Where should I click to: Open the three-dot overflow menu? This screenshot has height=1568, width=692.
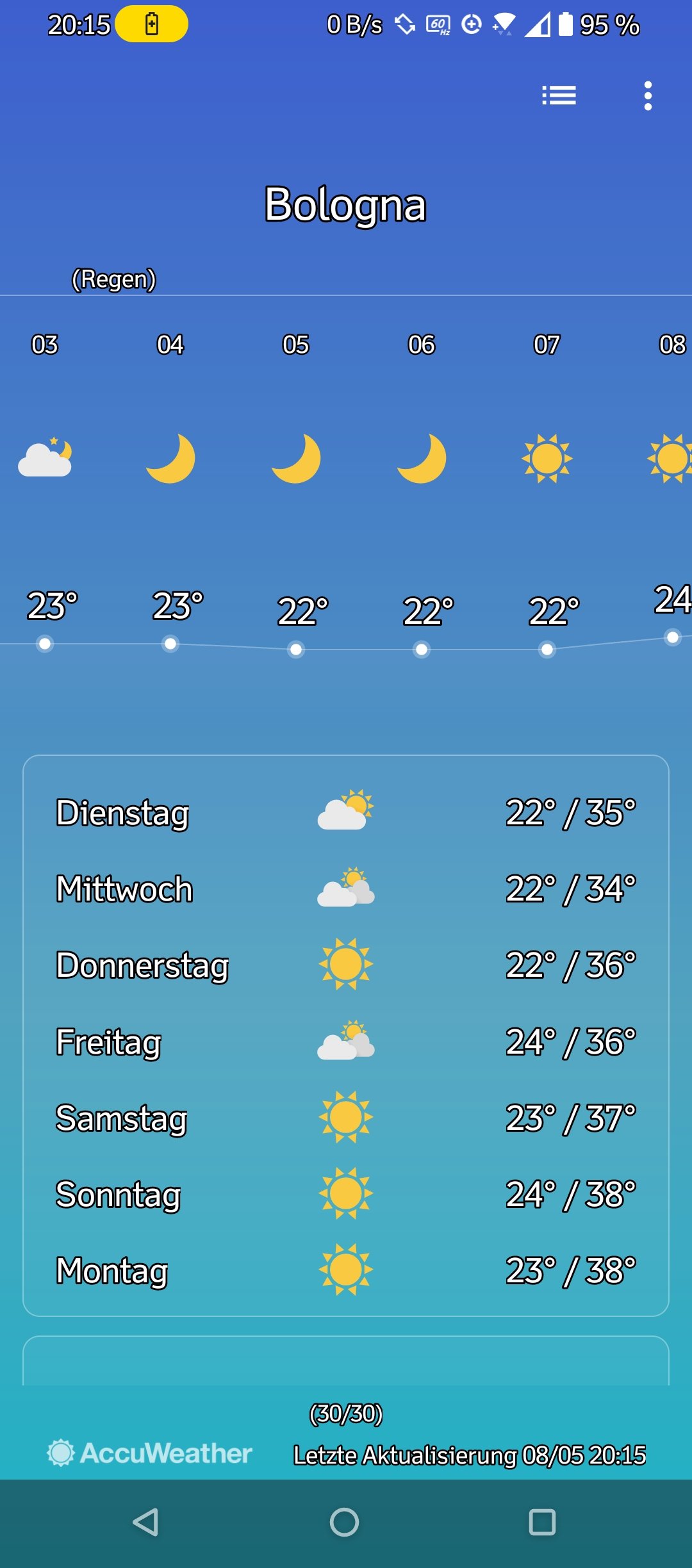648,96
